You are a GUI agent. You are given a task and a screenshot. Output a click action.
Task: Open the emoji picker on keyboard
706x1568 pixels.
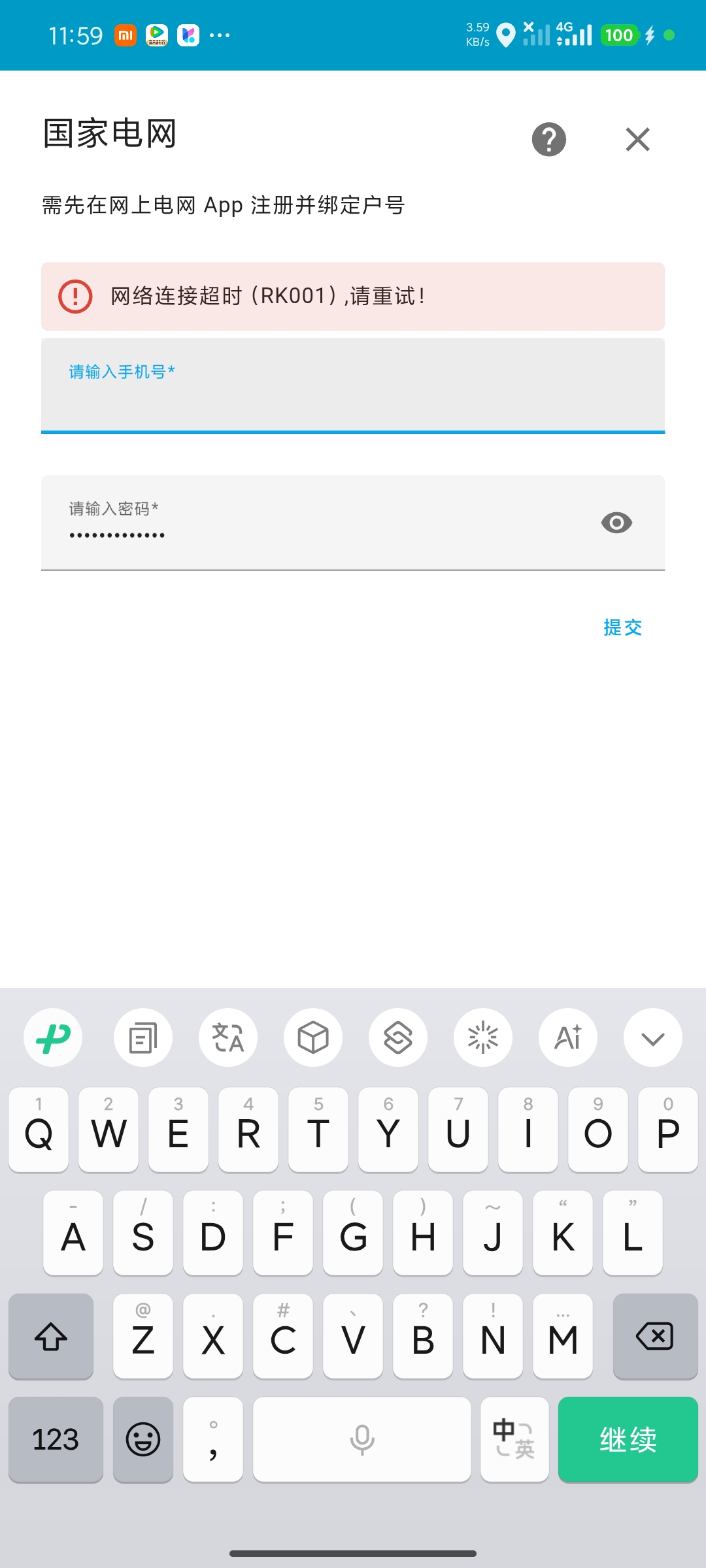point(143,1439)
